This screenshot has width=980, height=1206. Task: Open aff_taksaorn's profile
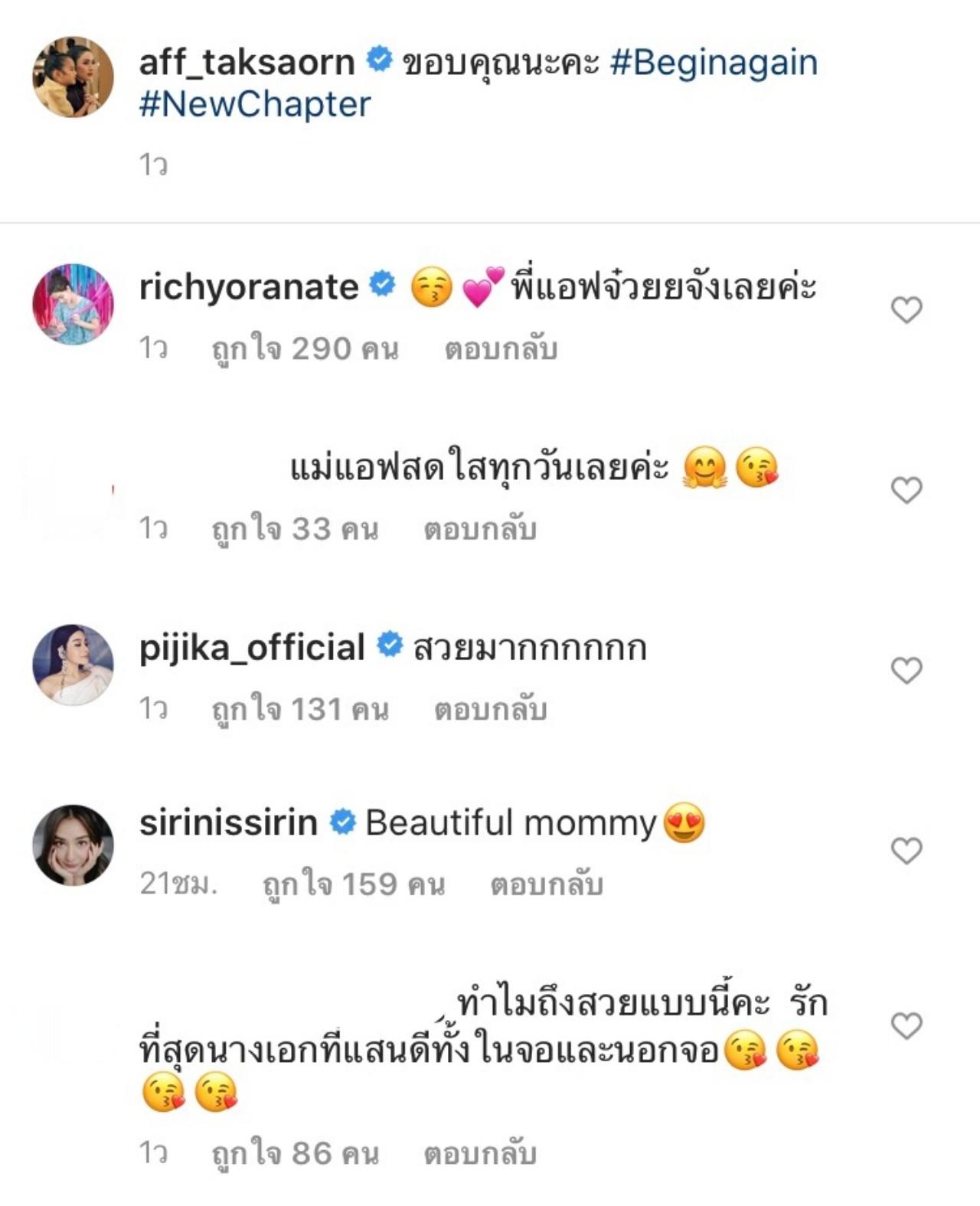[x=246, y=63]
